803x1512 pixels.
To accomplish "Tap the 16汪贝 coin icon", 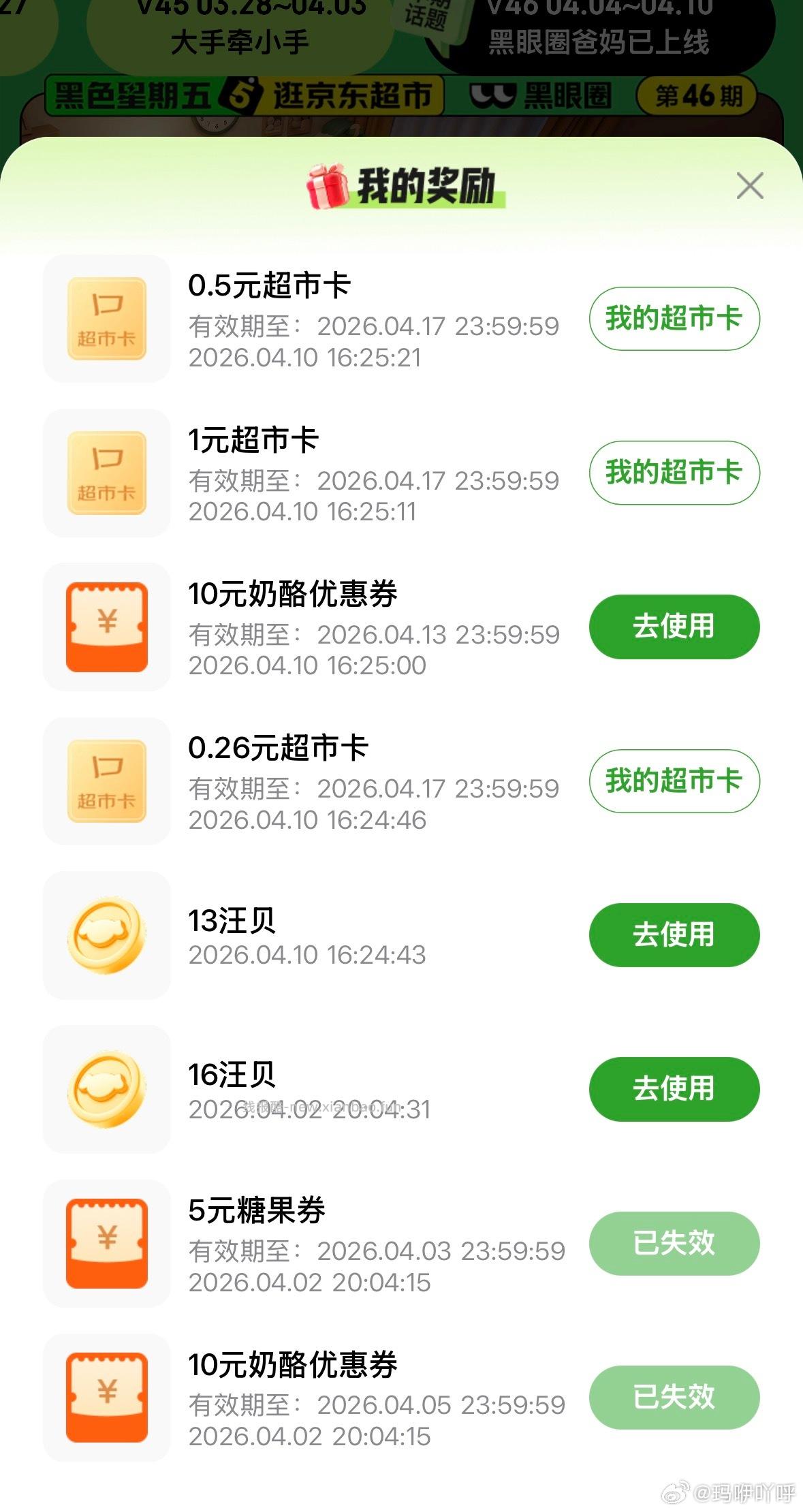I will pyautogui.click(x=106, y=1090).
